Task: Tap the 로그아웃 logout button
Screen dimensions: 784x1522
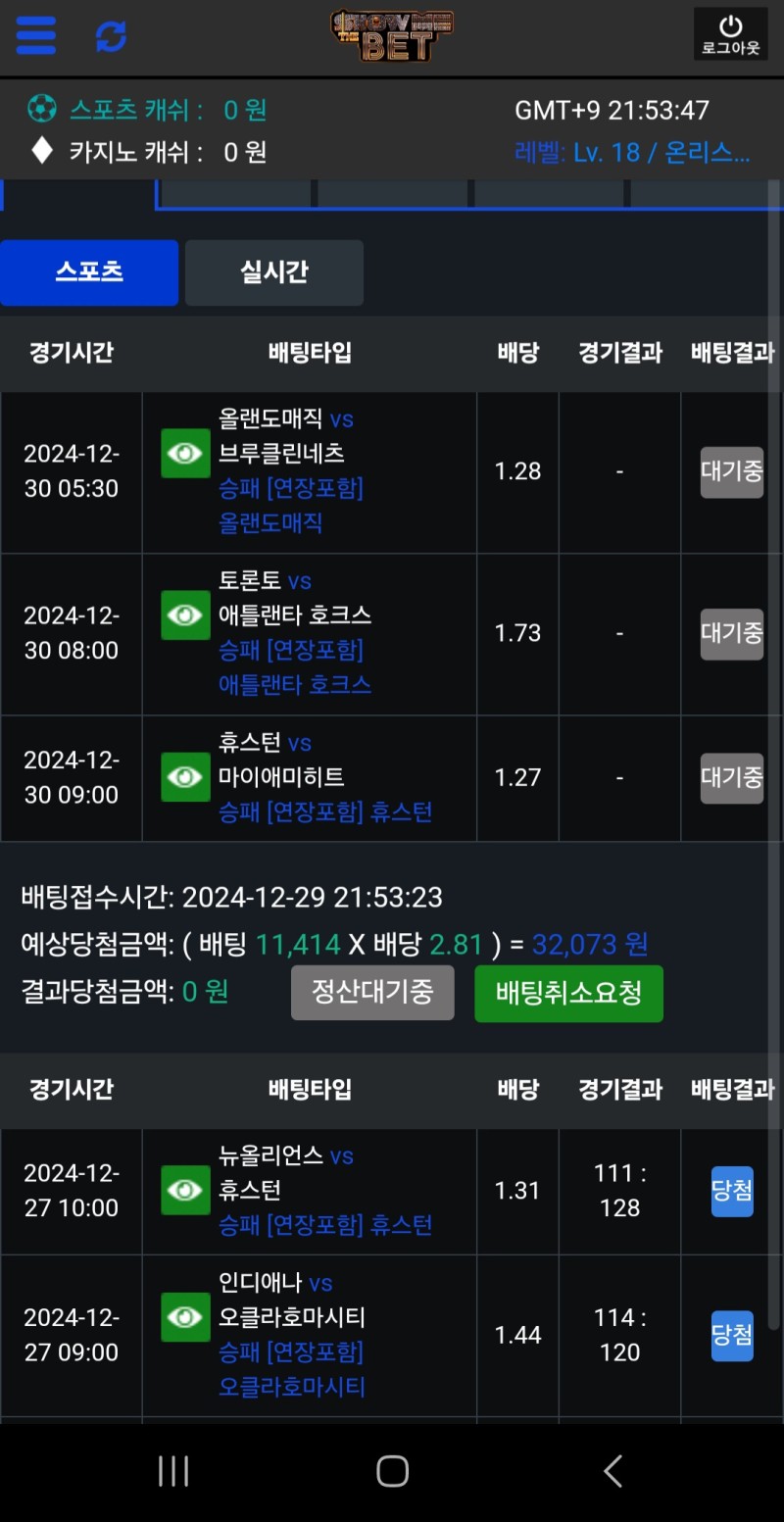Action: coord(730,34)
